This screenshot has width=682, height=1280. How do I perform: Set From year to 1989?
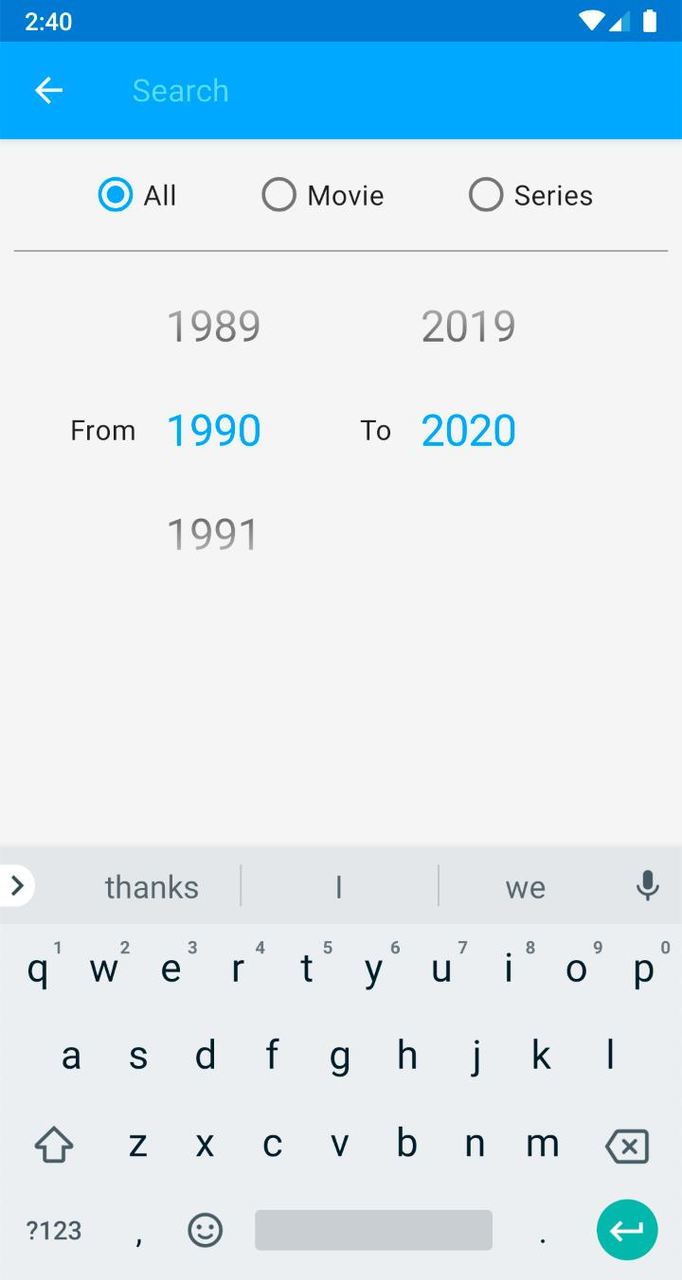coord(213,327)
